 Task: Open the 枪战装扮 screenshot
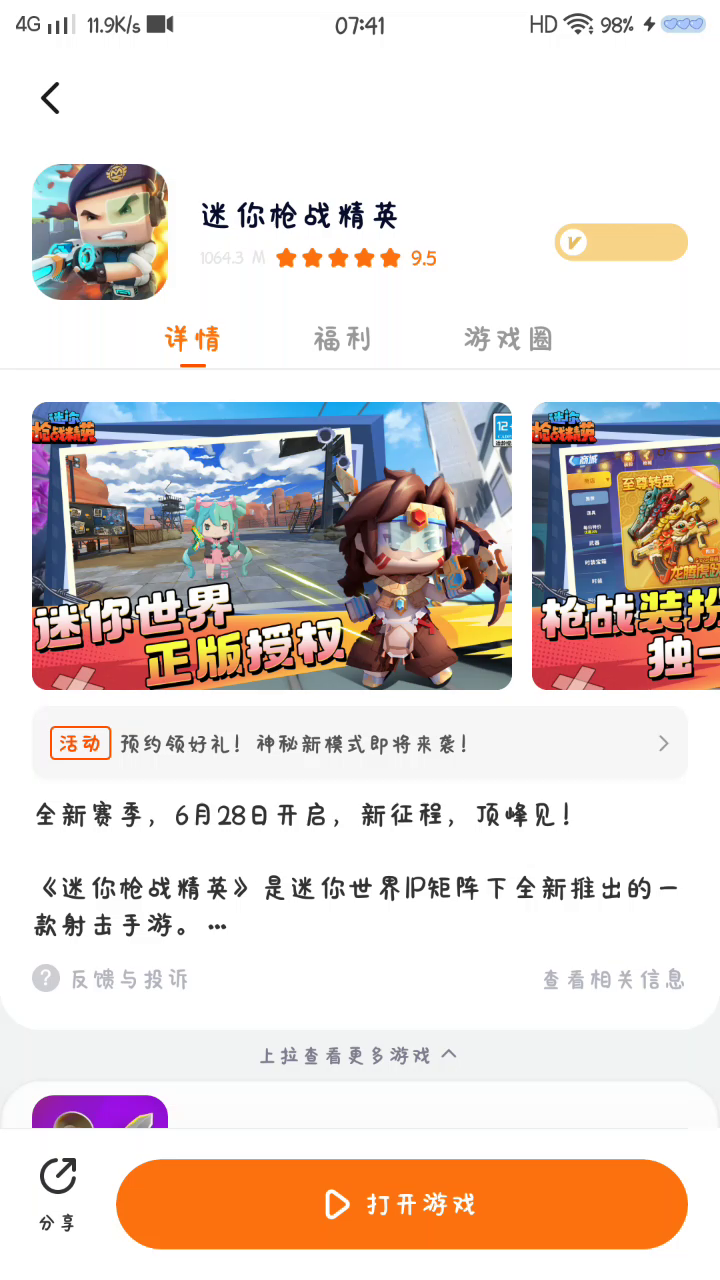pos(626,546)
